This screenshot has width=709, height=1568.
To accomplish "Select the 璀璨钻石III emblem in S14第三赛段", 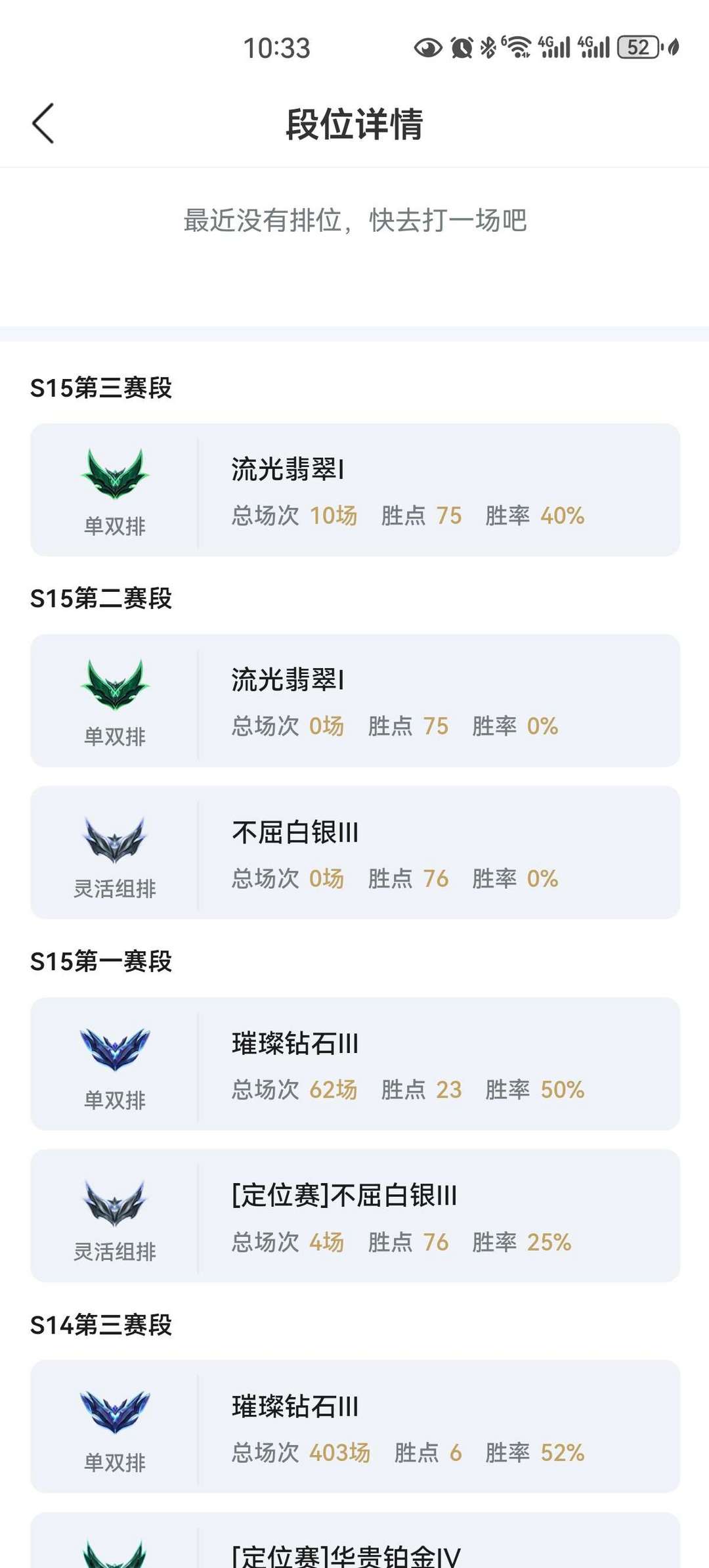I will click(x=116, y=1406).
